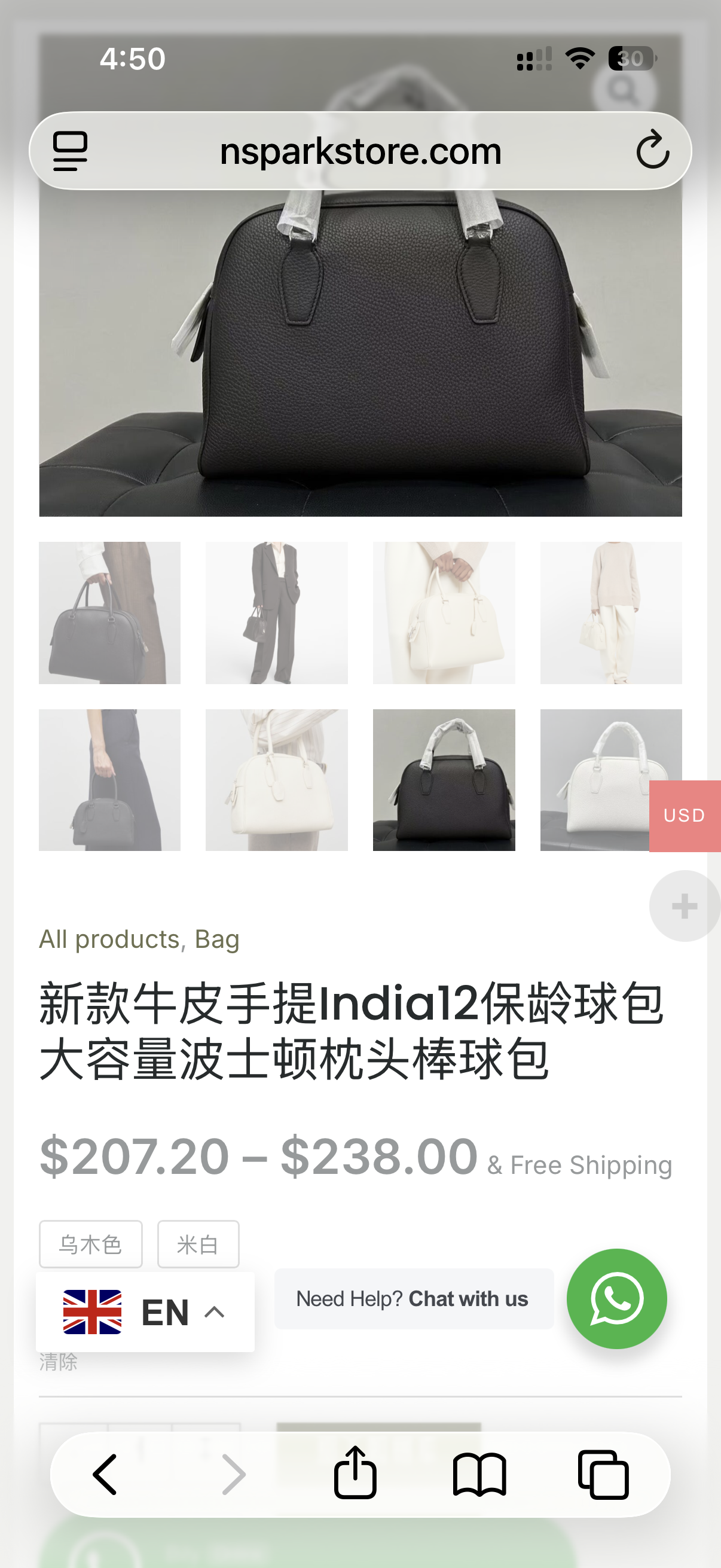Open the EN language selector

click(145, 1311)
